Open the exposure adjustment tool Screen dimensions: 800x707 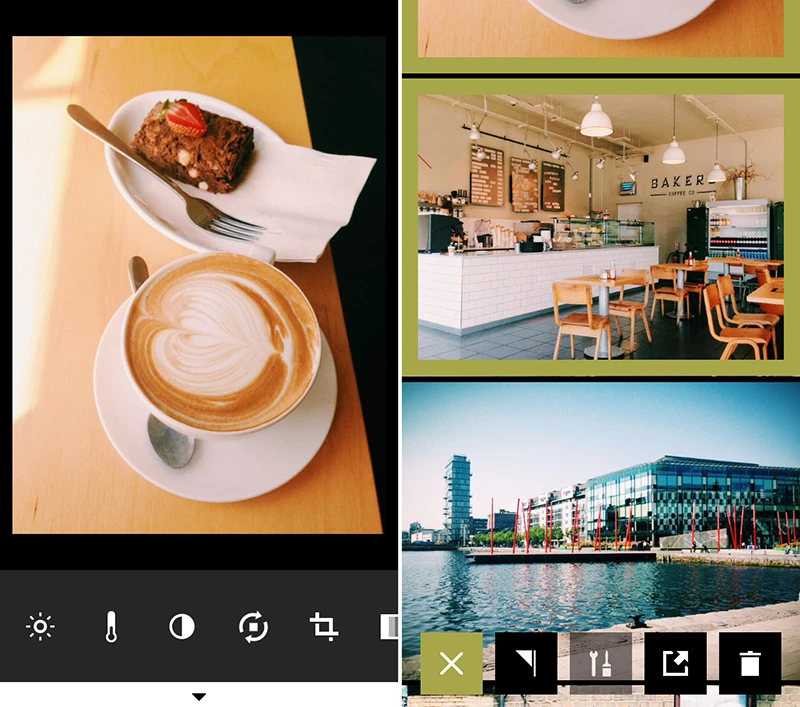pyautogui.click(x=40, y=627)
